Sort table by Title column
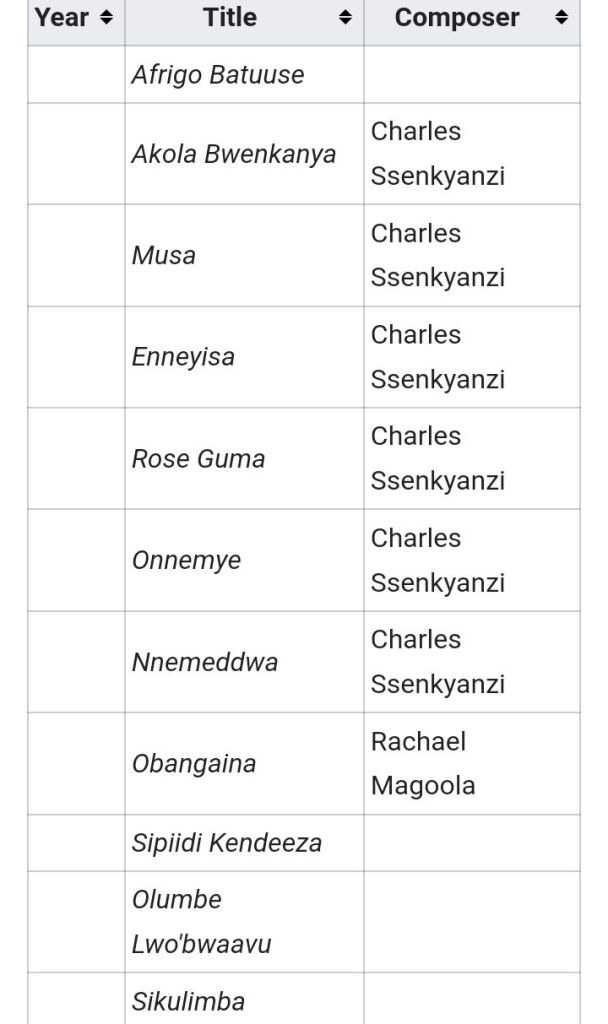This screenshot has height=1024, width=608. tap(345, 18)
